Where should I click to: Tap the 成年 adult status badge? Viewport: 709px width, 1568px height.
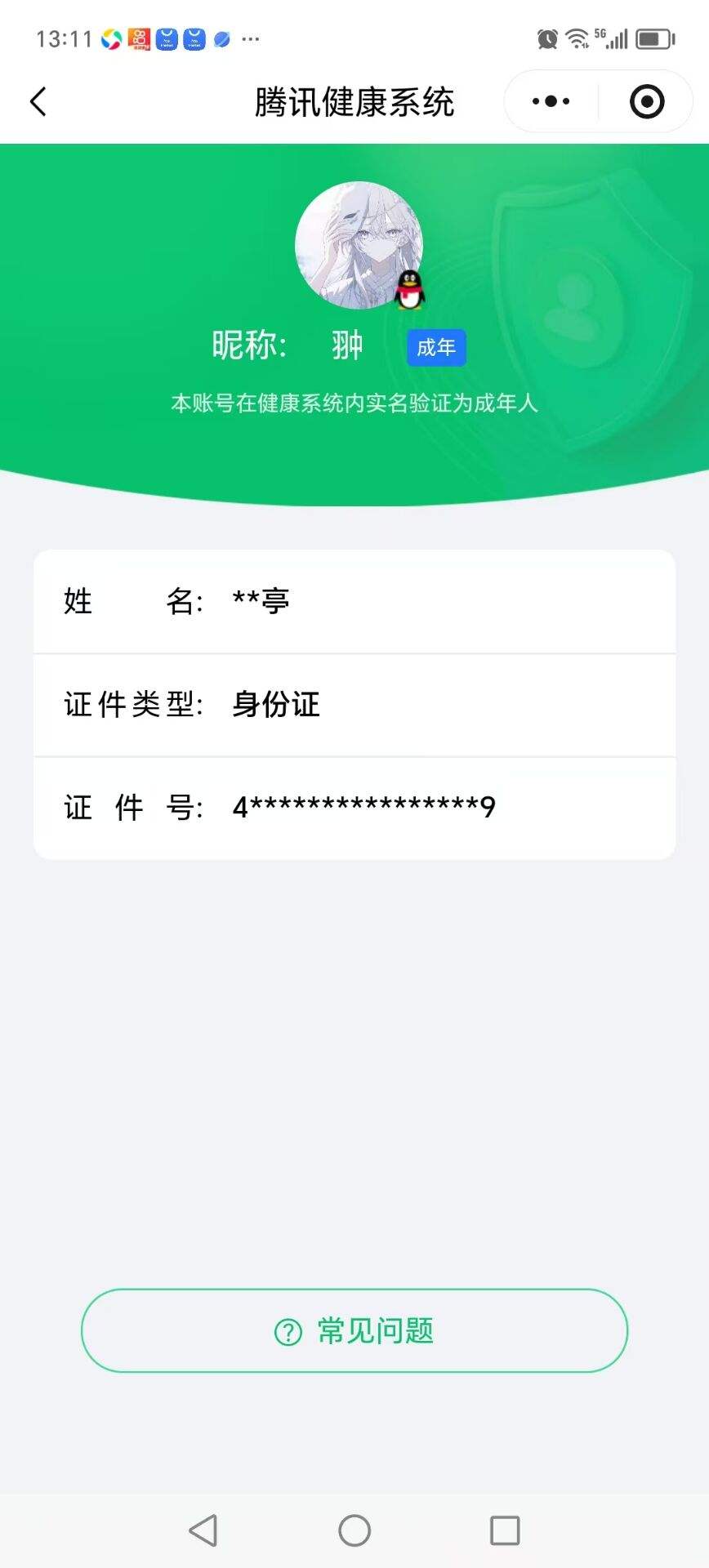tap(435, 346)
